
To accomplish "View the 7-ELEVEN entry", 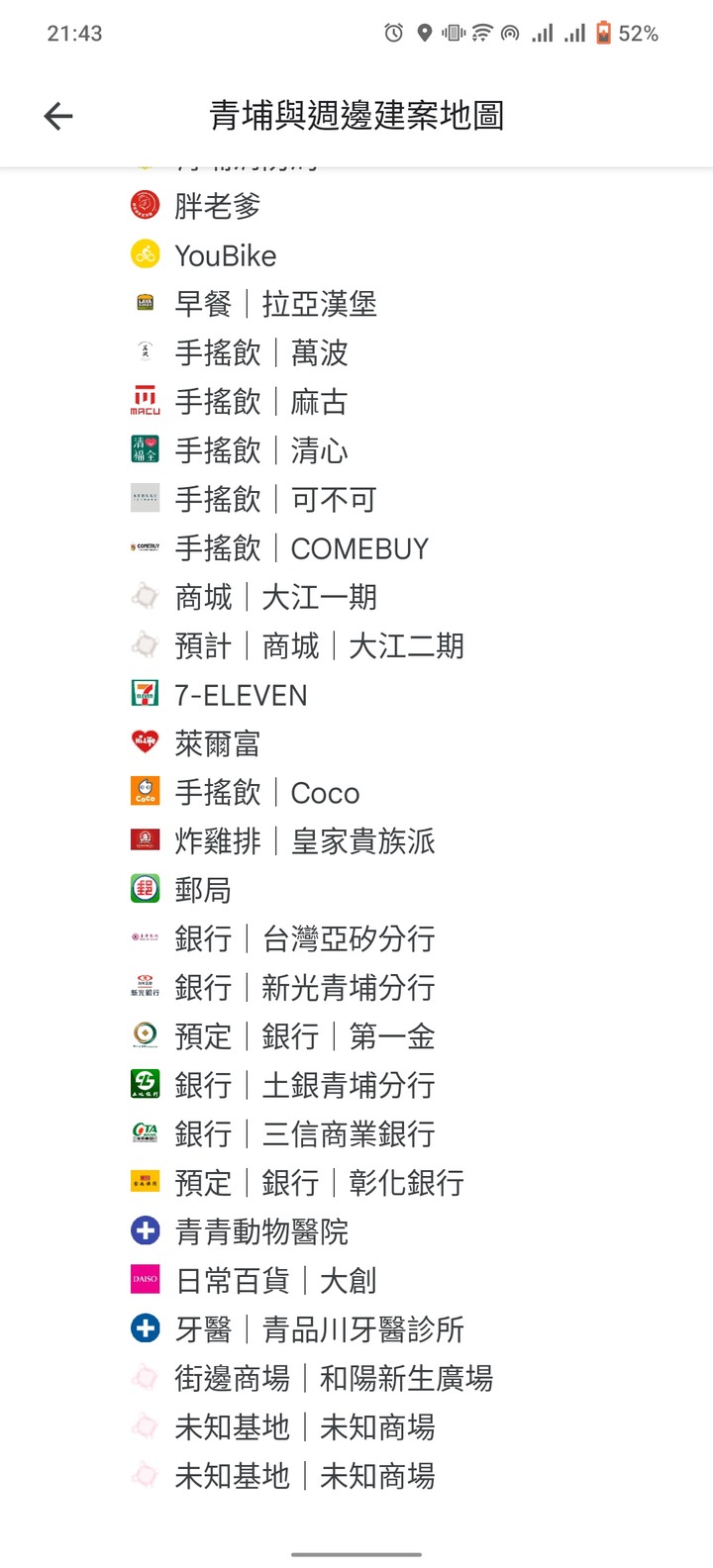I will (x=241, y=695).
